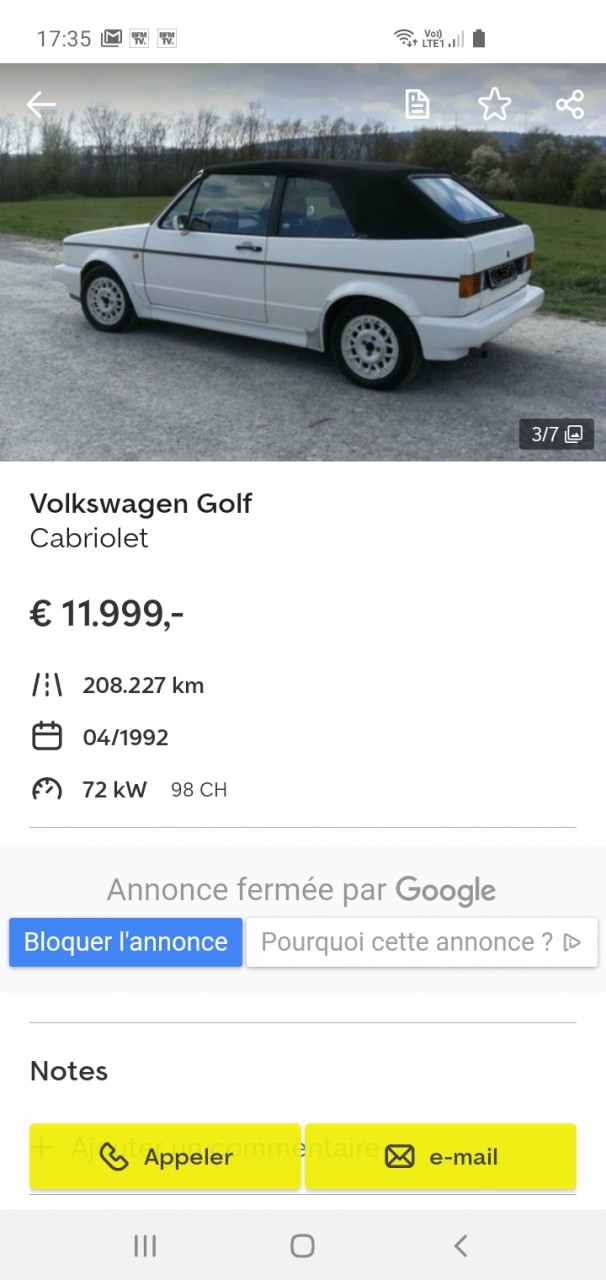Viewport: 606px width, 1280px height.
Task: Tap Bloquer l'annonce button
Action: click(126, 942)
